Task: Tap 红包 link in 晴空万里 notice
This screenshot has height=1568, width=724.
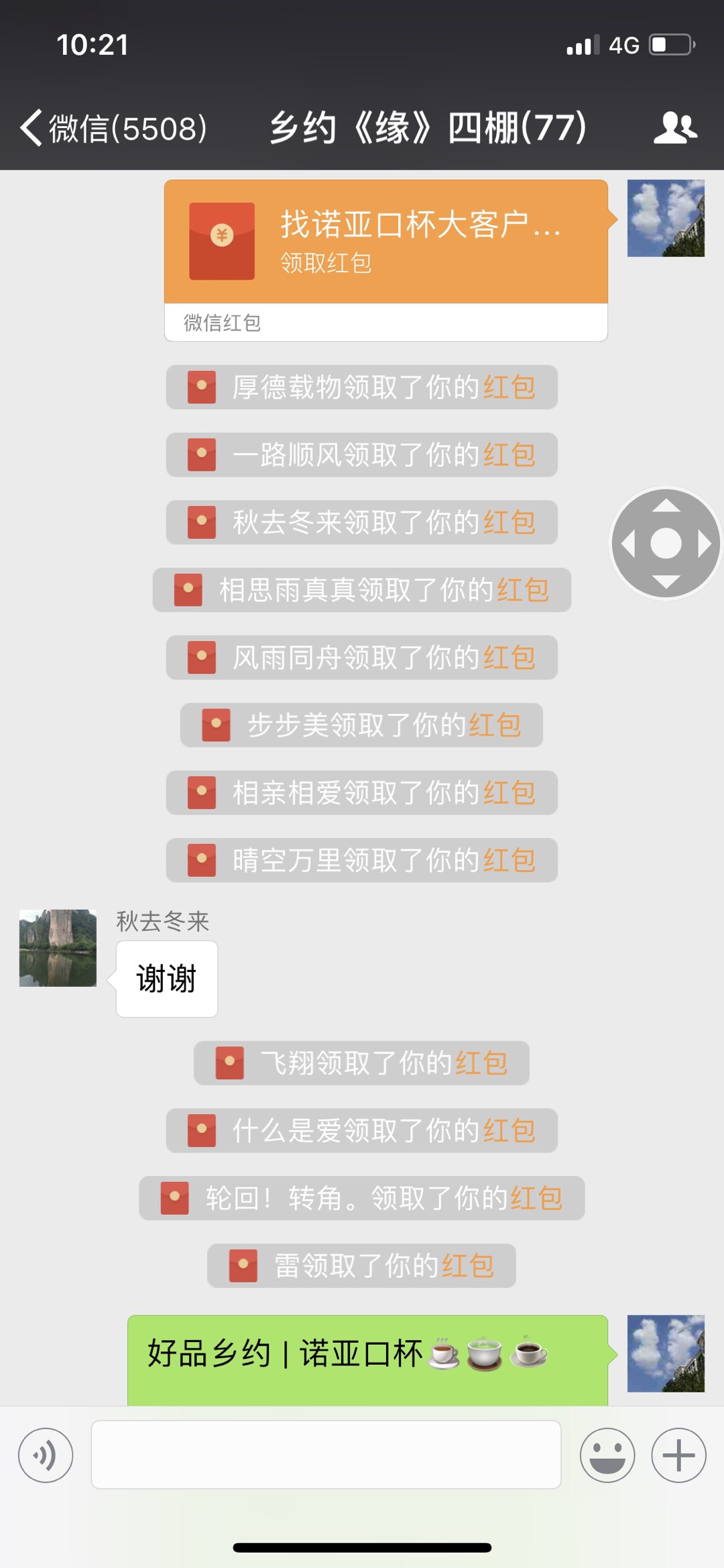Action: point(509,860)
